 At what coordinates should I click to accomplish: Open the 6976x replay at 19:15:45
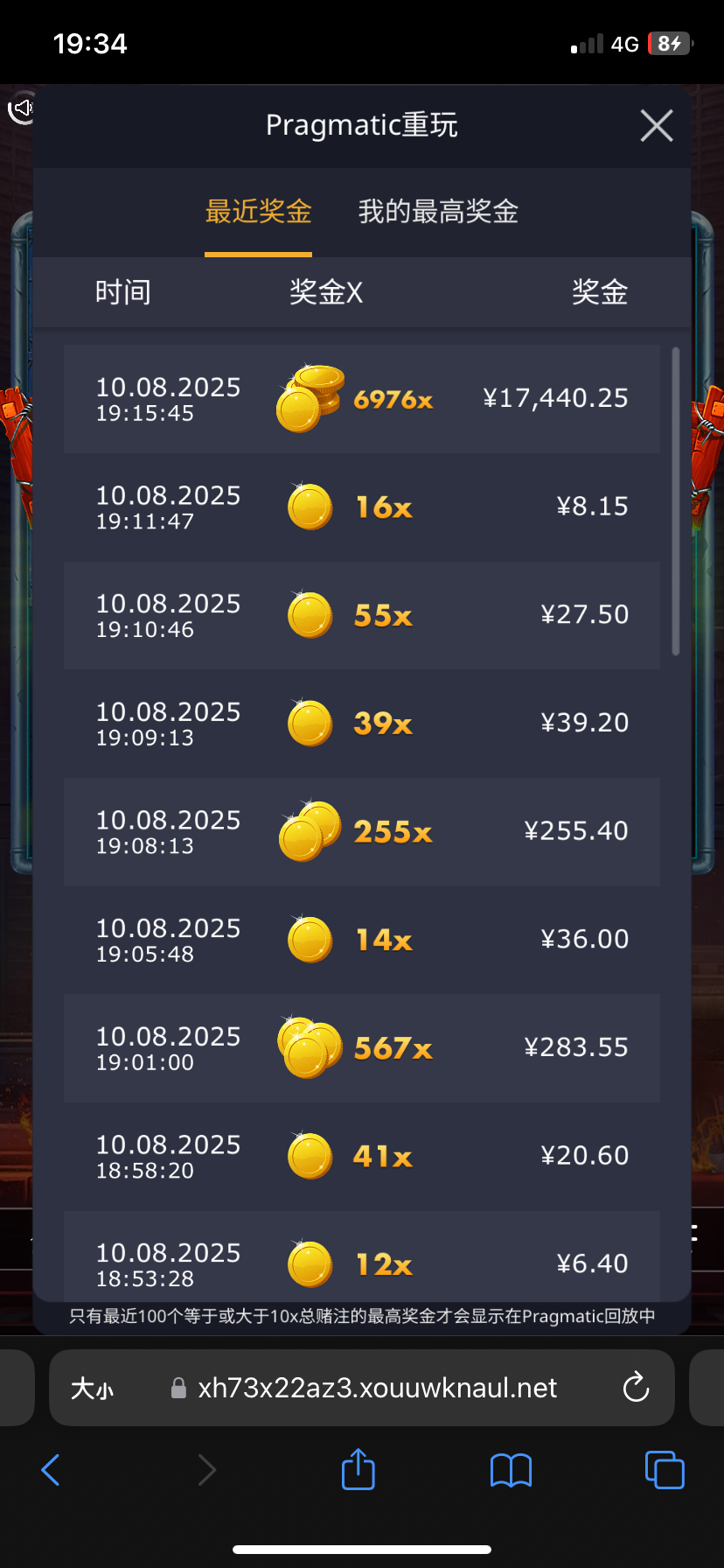coord(361,399)
